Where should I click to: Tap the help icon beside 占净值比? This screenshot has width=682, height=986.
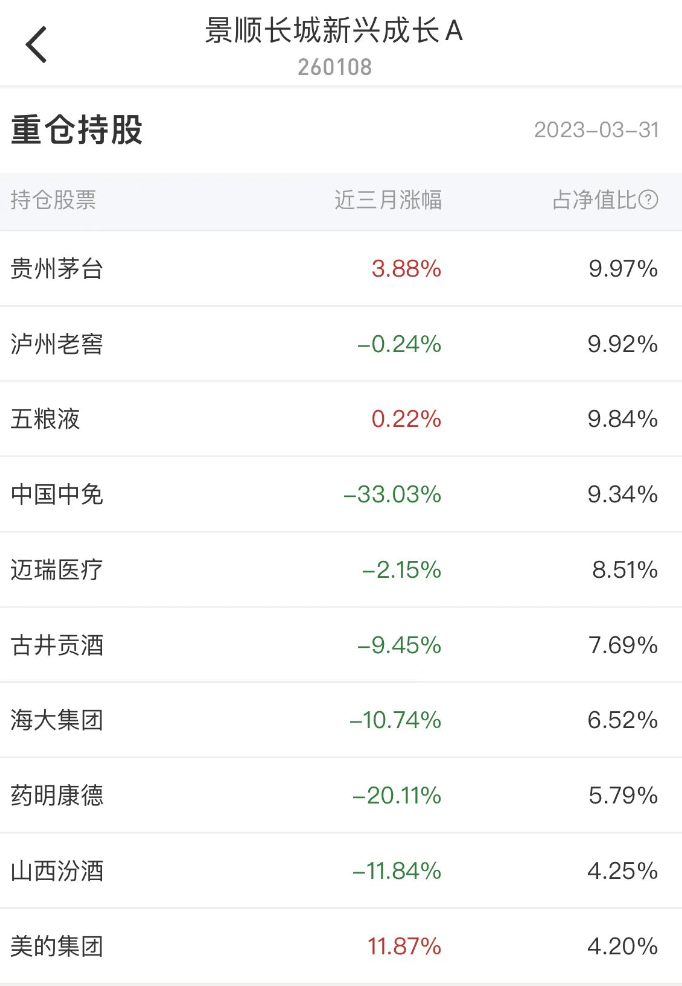click(x=649, y=200)
